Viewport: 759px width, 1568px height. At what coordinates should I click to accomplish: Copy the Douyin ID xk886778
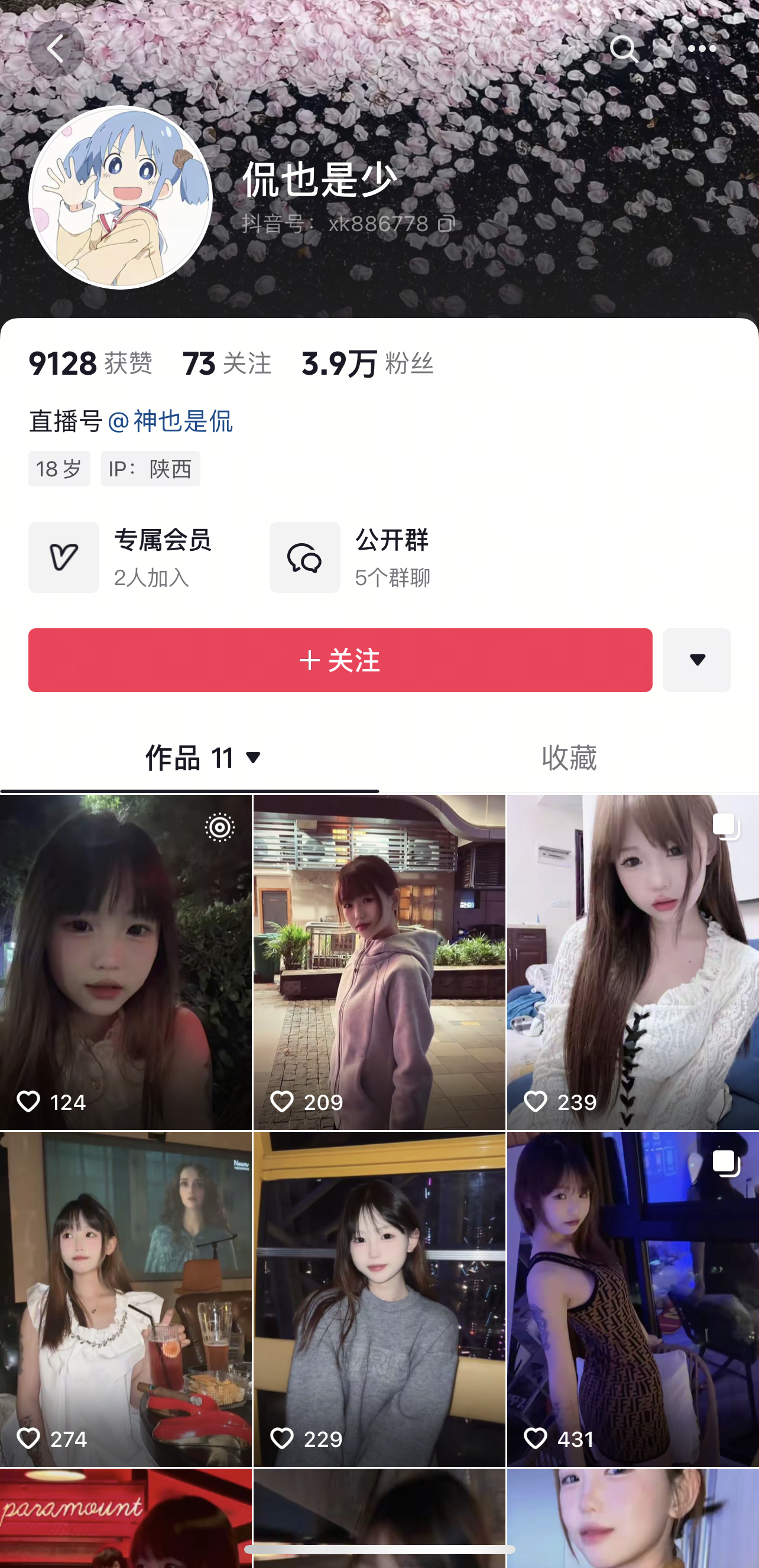coord(446,223)
